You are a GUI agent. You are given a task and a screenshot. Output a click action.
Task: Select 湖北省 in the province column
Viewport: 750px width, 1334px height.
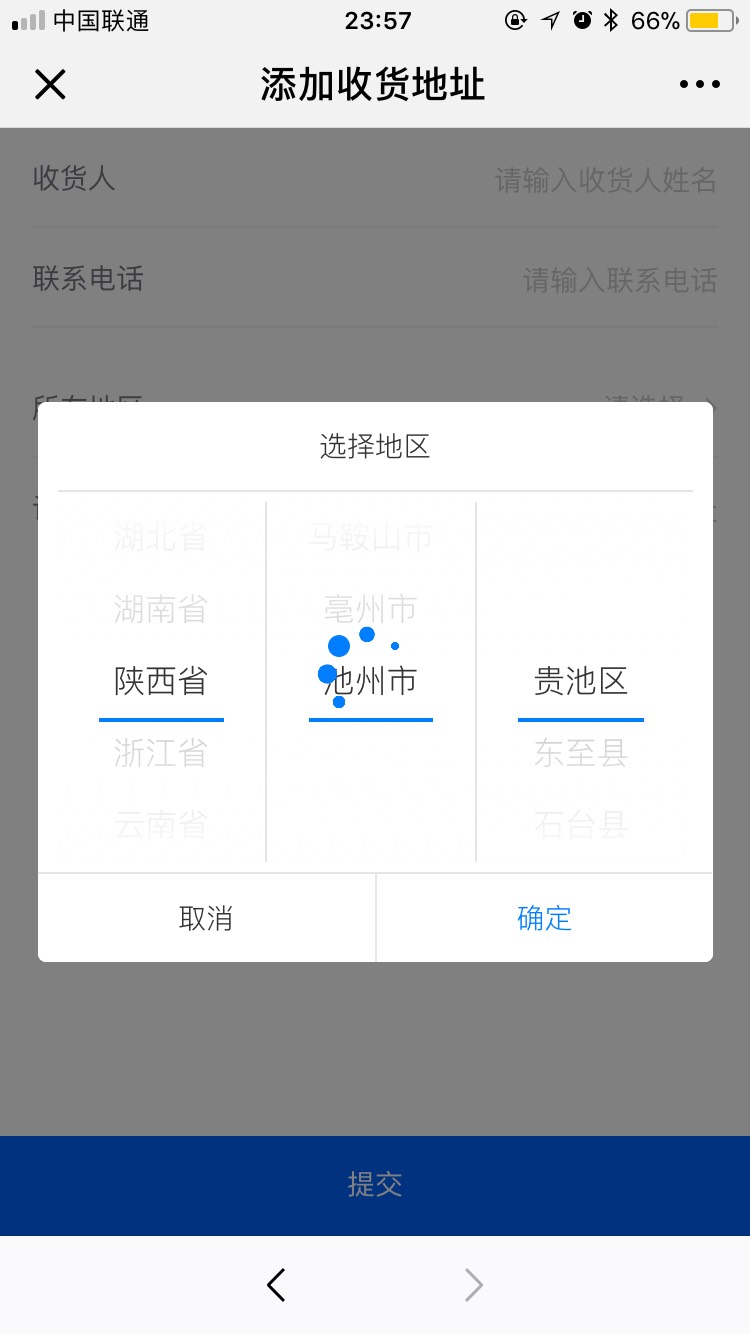160,538
